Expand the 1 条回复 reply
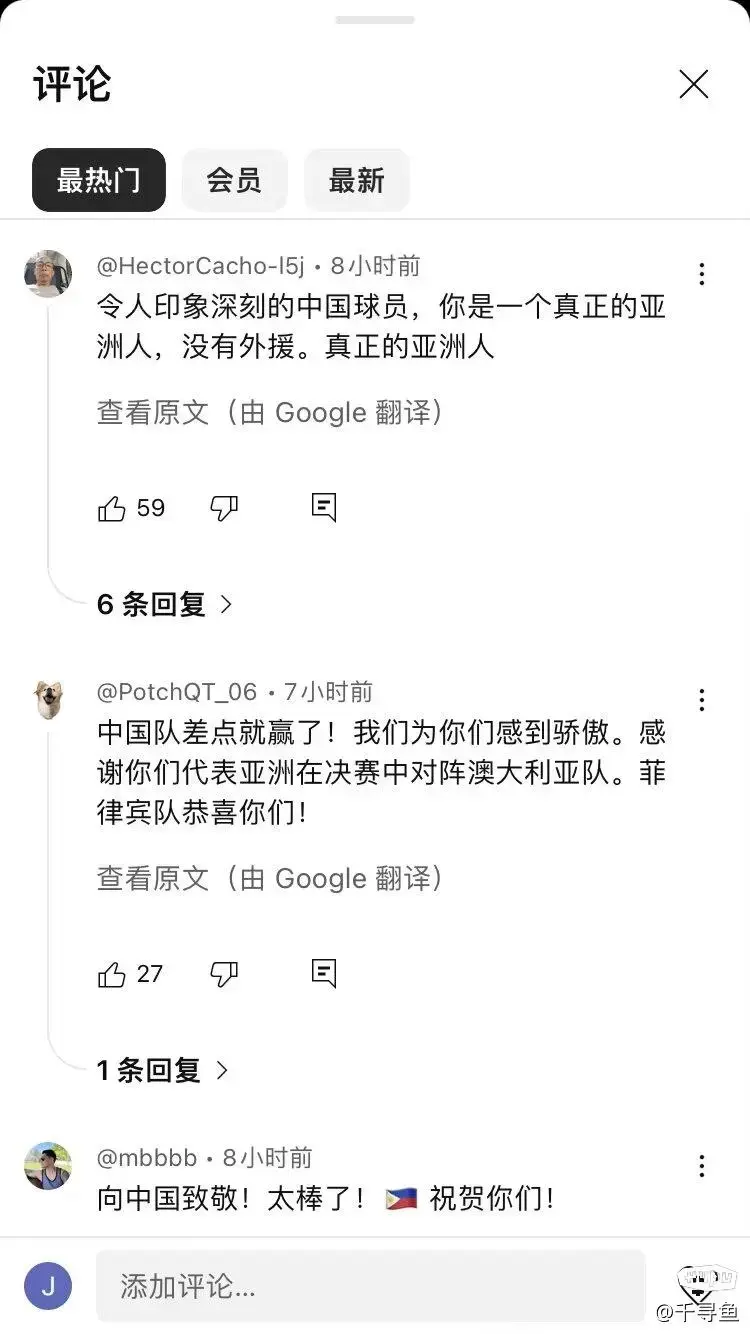Screen dimensions: 750x1334 click(163, 1070)
